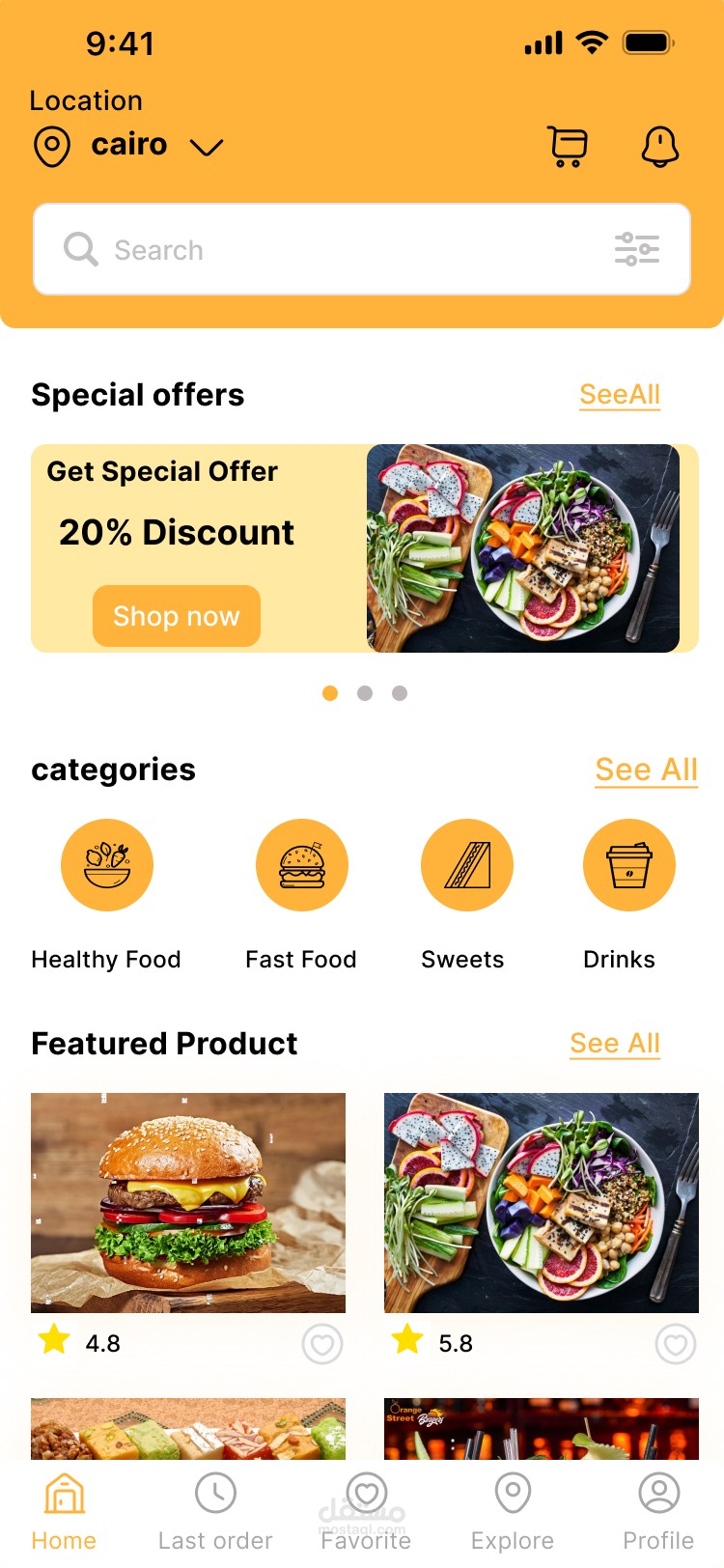Viewport: 724px width, 1568px height.
Task: Favorite the burger rated 4.8
Action: [322, 1344]
